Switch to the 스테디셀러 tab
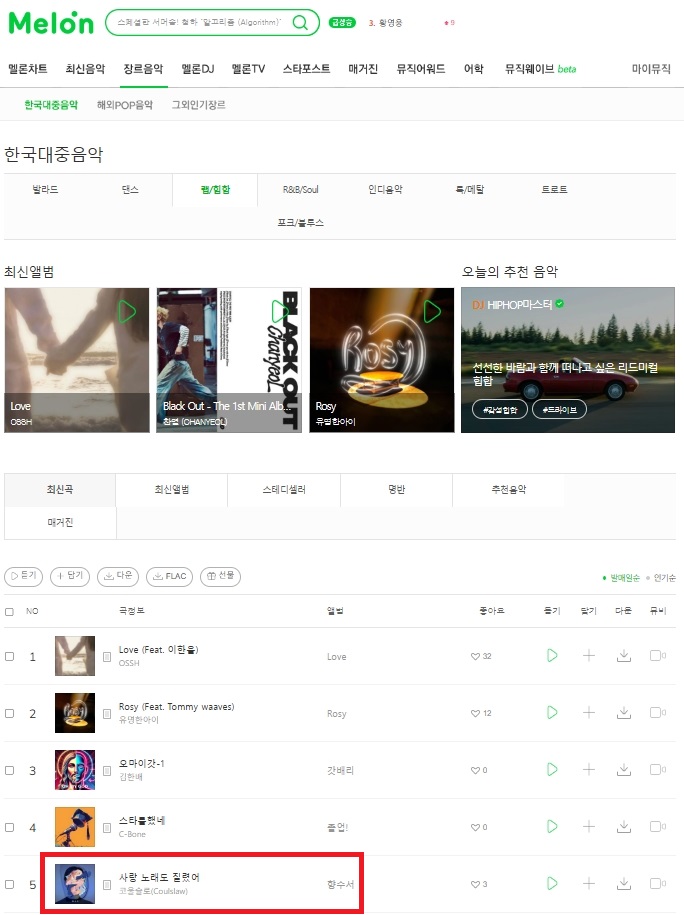This screenshot has height=915, width=684. click(x=284, y=490)
